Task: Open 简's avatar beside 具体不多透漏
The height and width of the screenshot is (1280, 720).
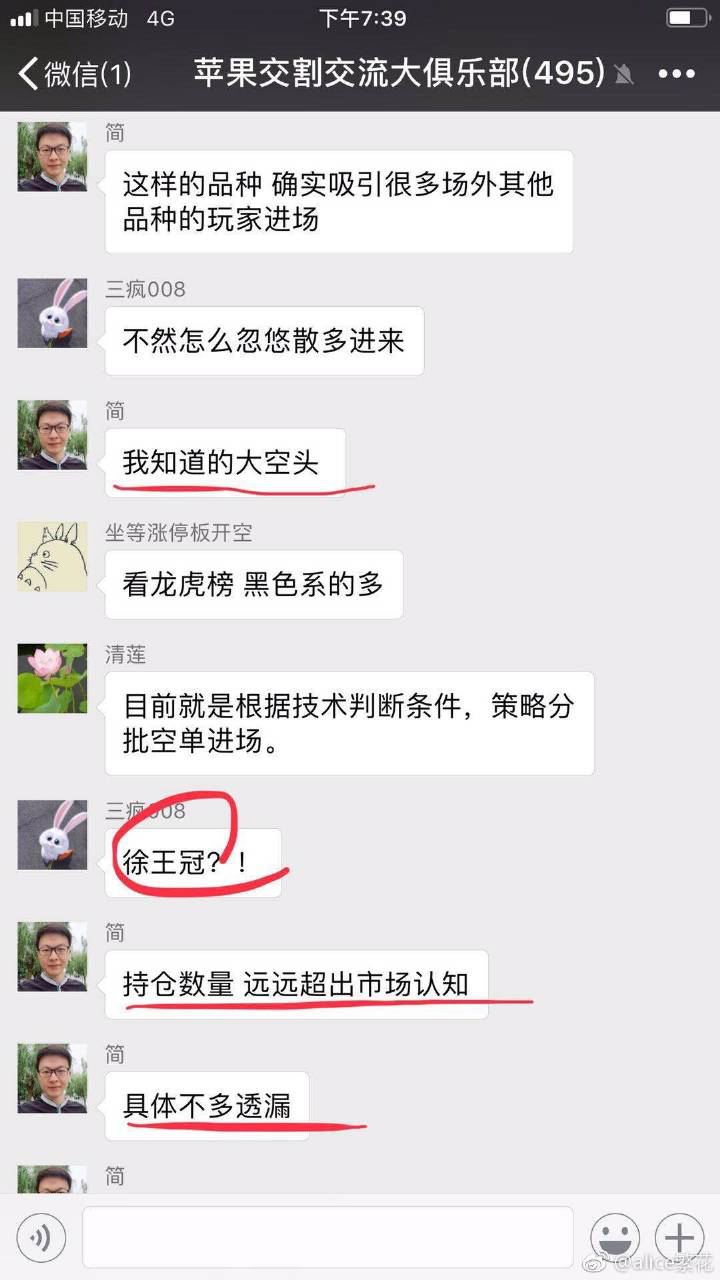Action: [52, 1078]
